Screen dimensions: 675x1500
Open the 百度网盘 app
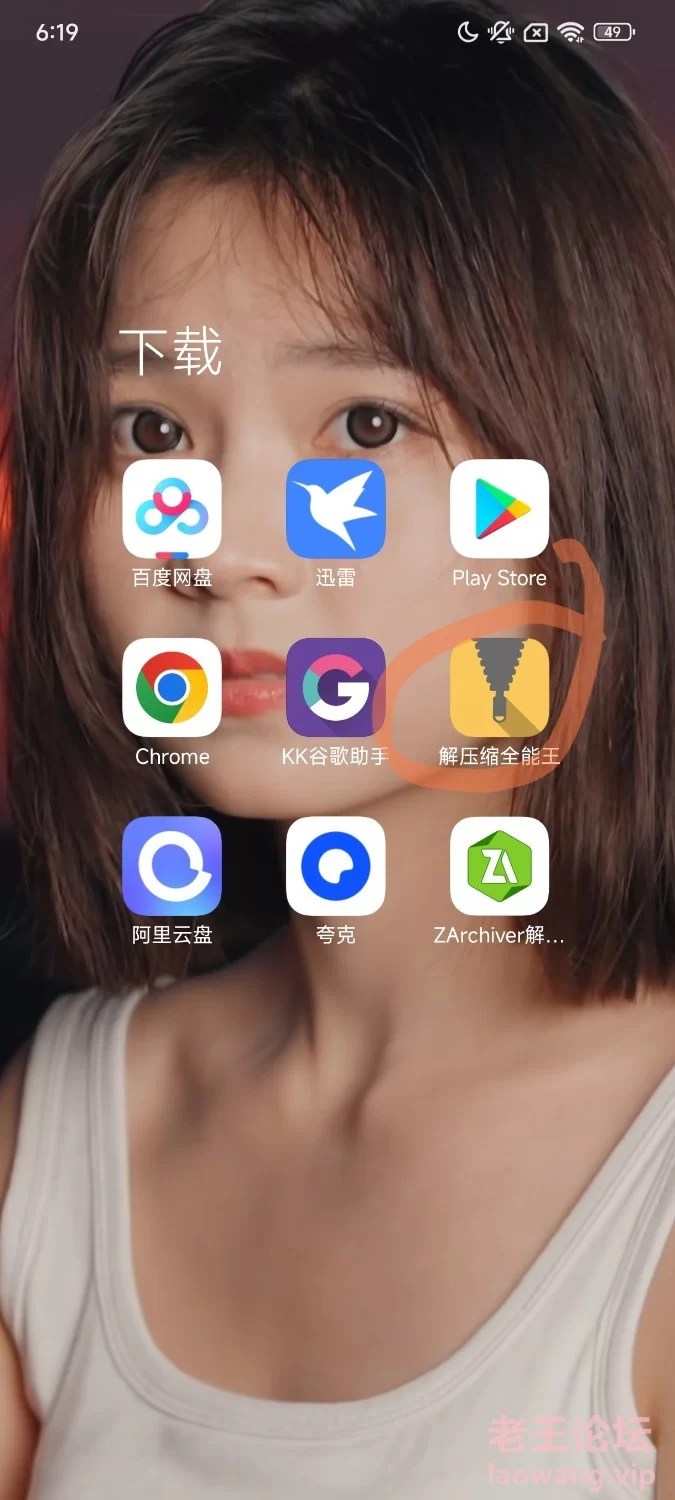tap(172, 509)
